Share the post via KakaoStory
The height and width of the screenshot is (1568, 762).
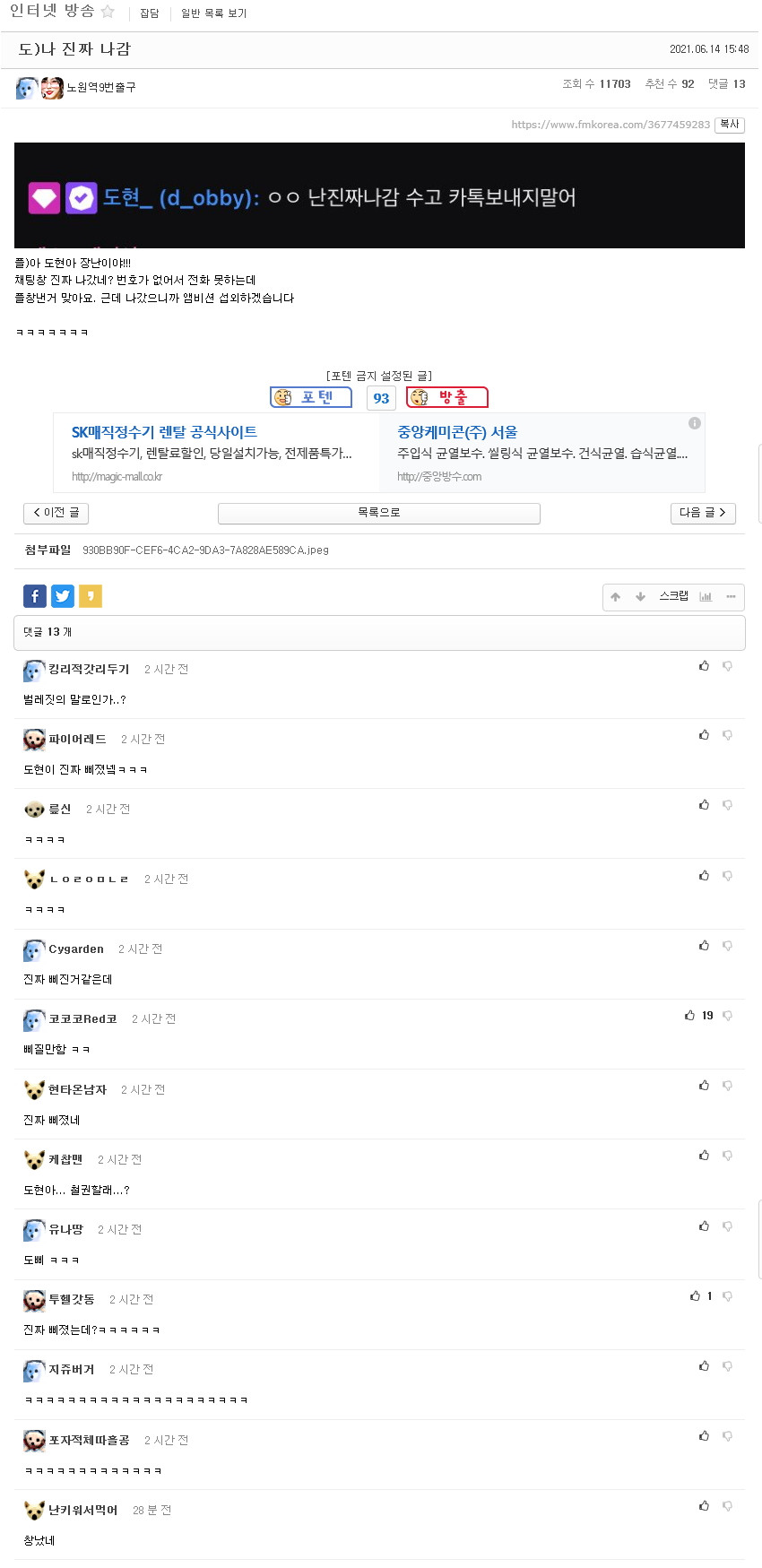tap(91, 596)
